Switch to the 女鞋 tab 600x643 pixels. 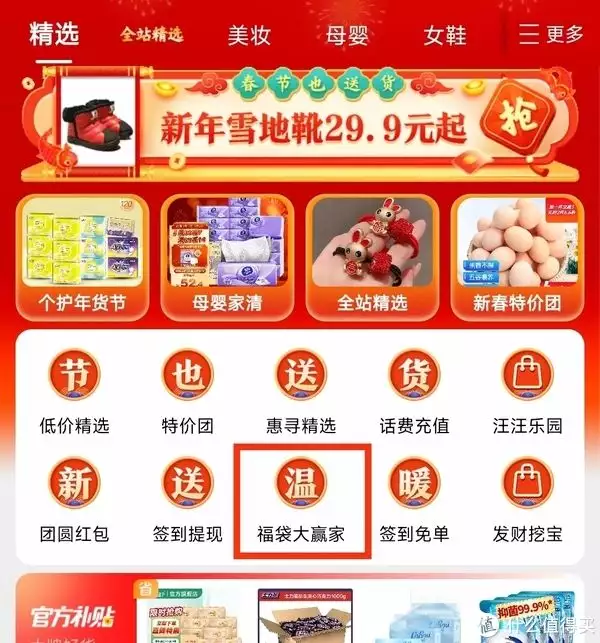[x=444, y=34]
